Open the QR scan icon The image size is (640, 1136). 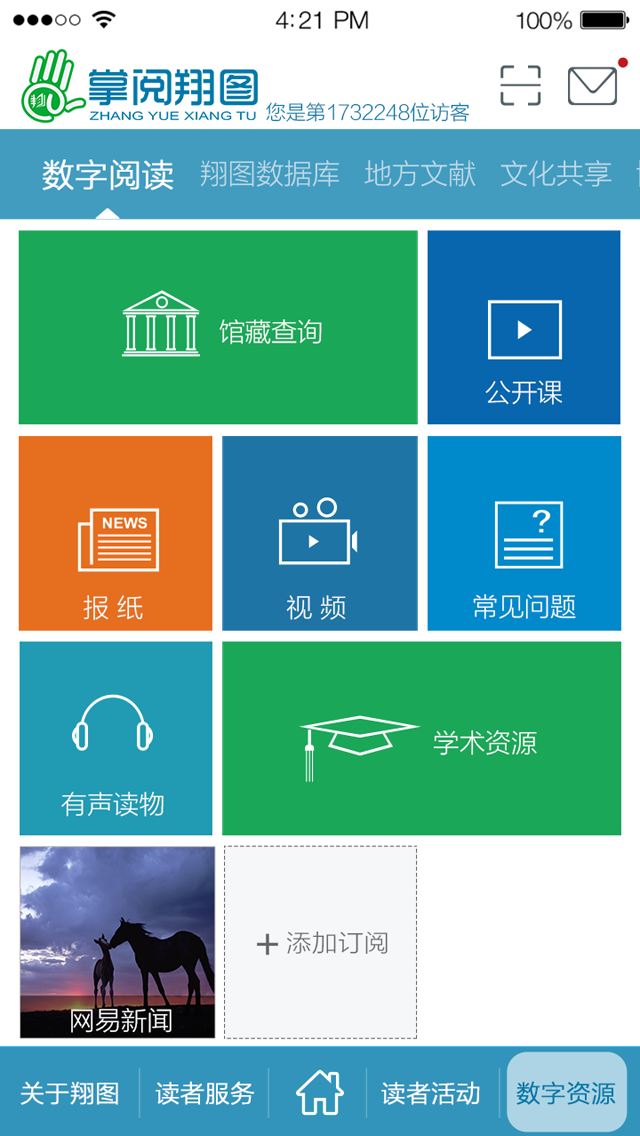click(x=520, y=86)
